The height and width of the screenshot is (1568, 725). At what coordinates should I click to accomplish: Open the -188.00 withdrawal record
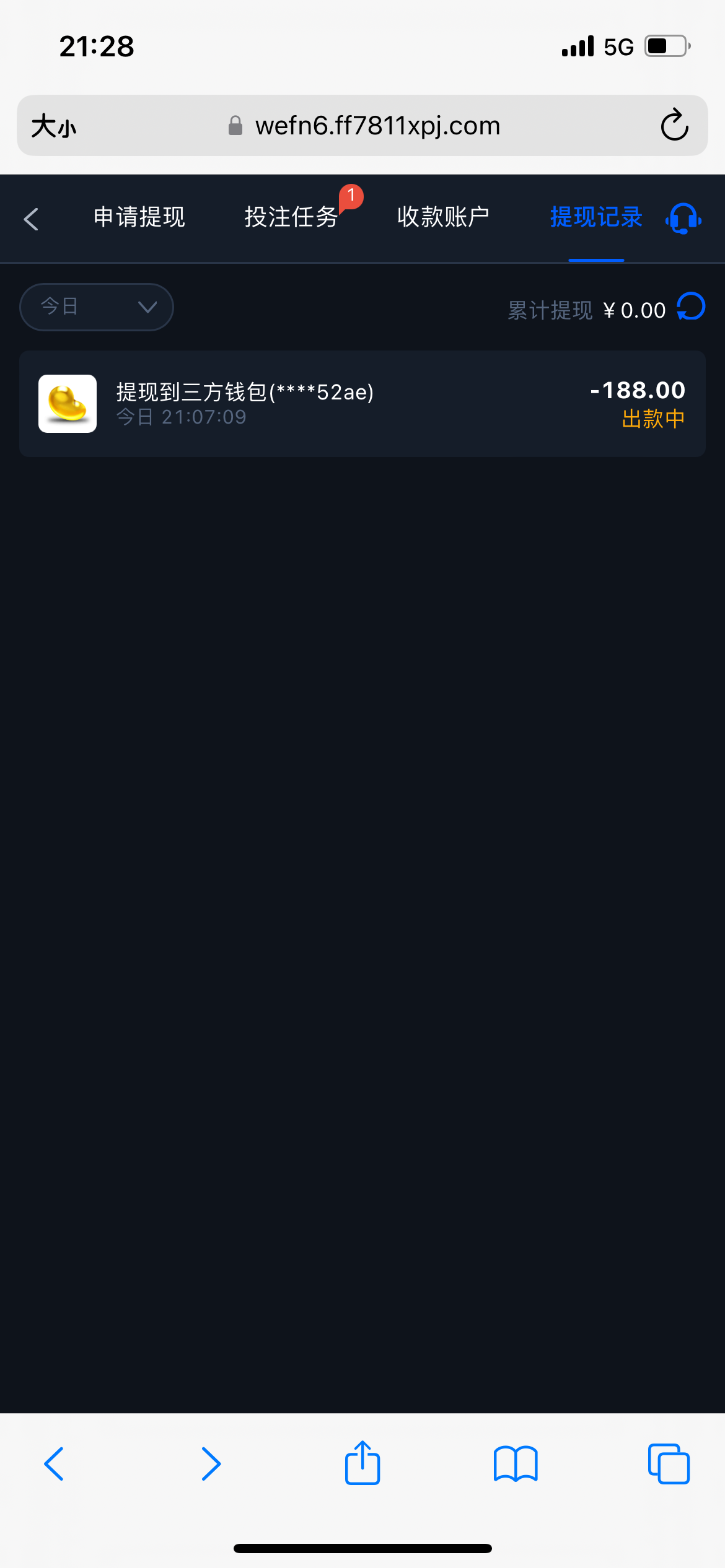click(x=362, y=404)
